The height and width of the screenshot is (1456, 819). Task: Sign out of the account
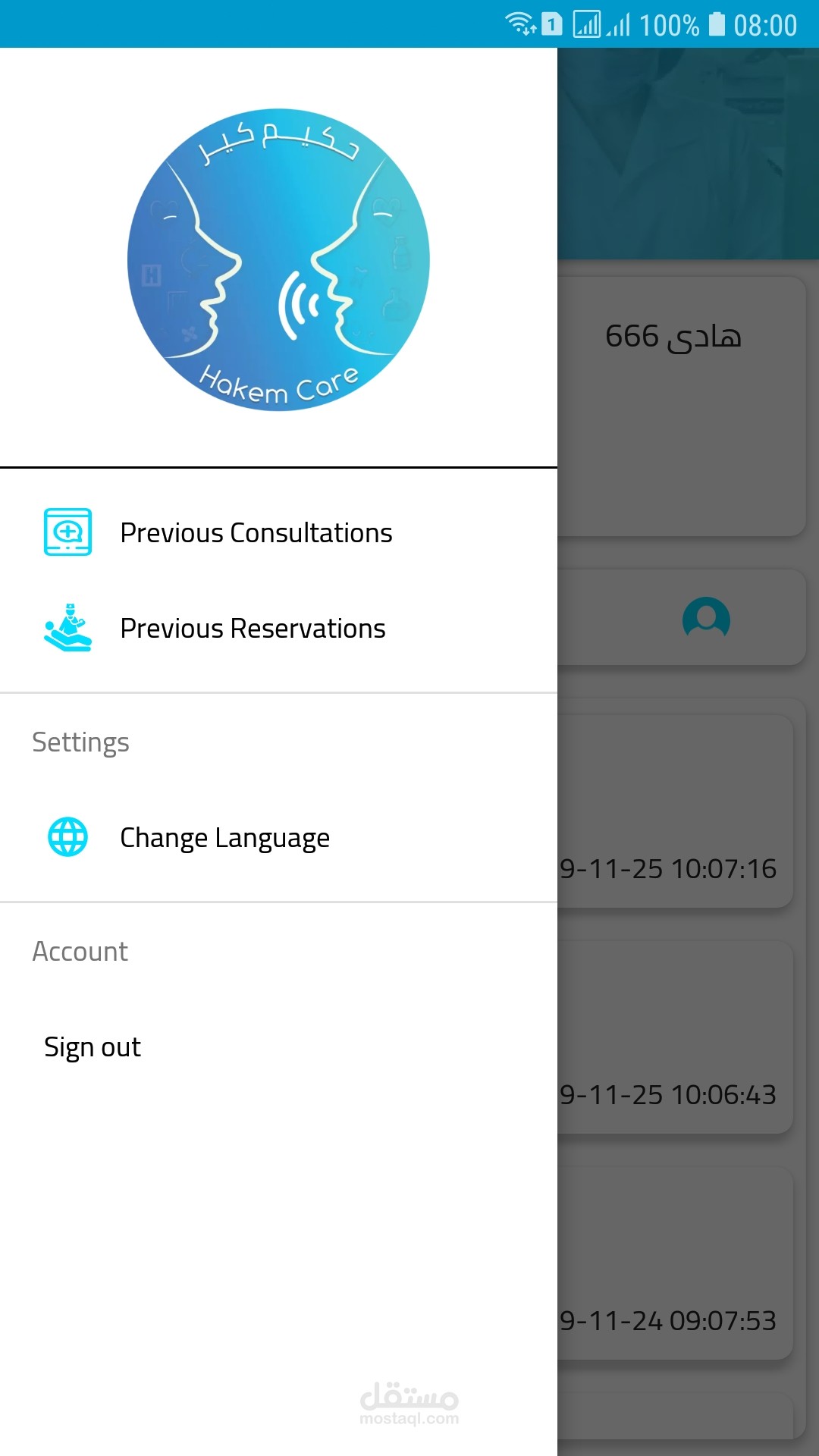point(93,1047)
